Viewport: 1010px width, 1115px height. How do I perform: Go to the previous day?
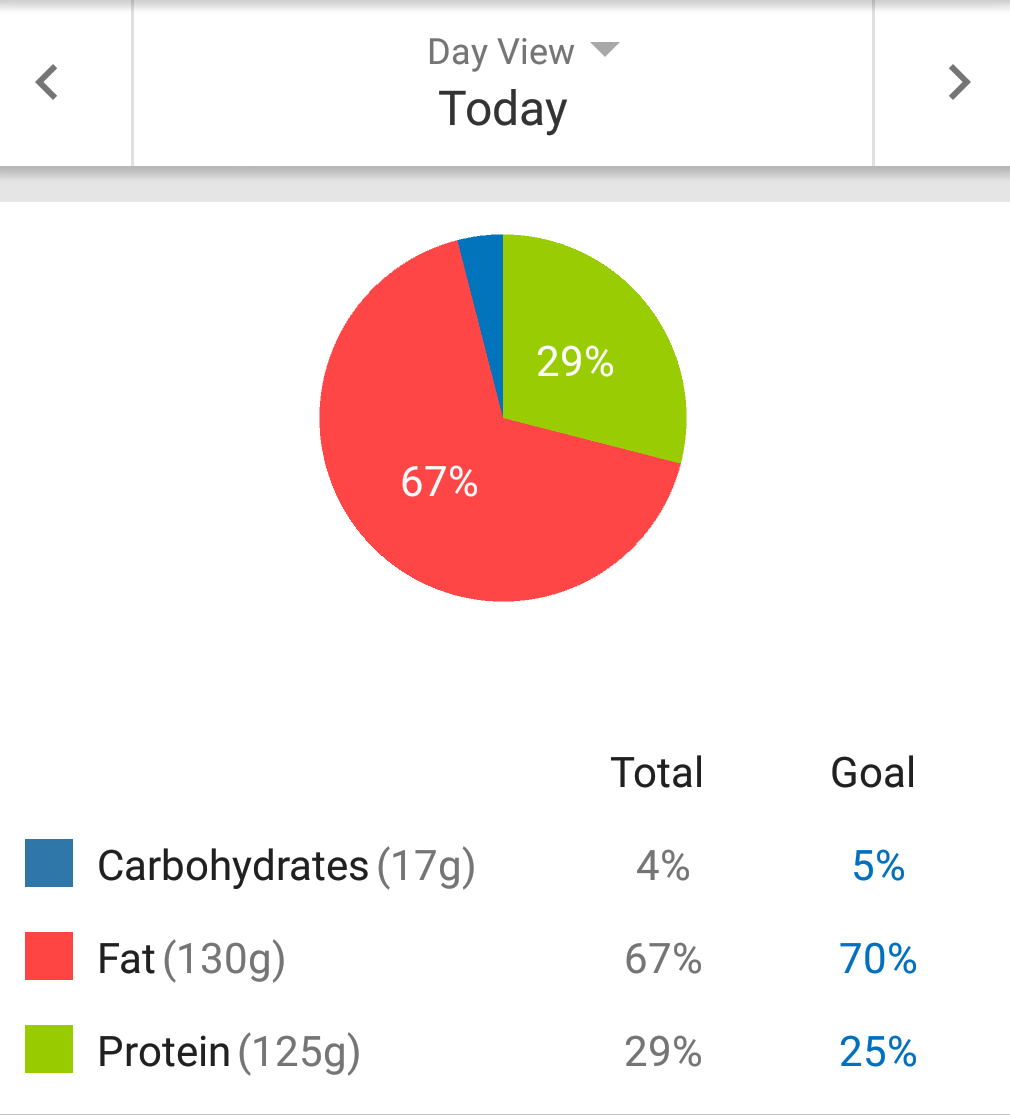[x=47, y=83]
